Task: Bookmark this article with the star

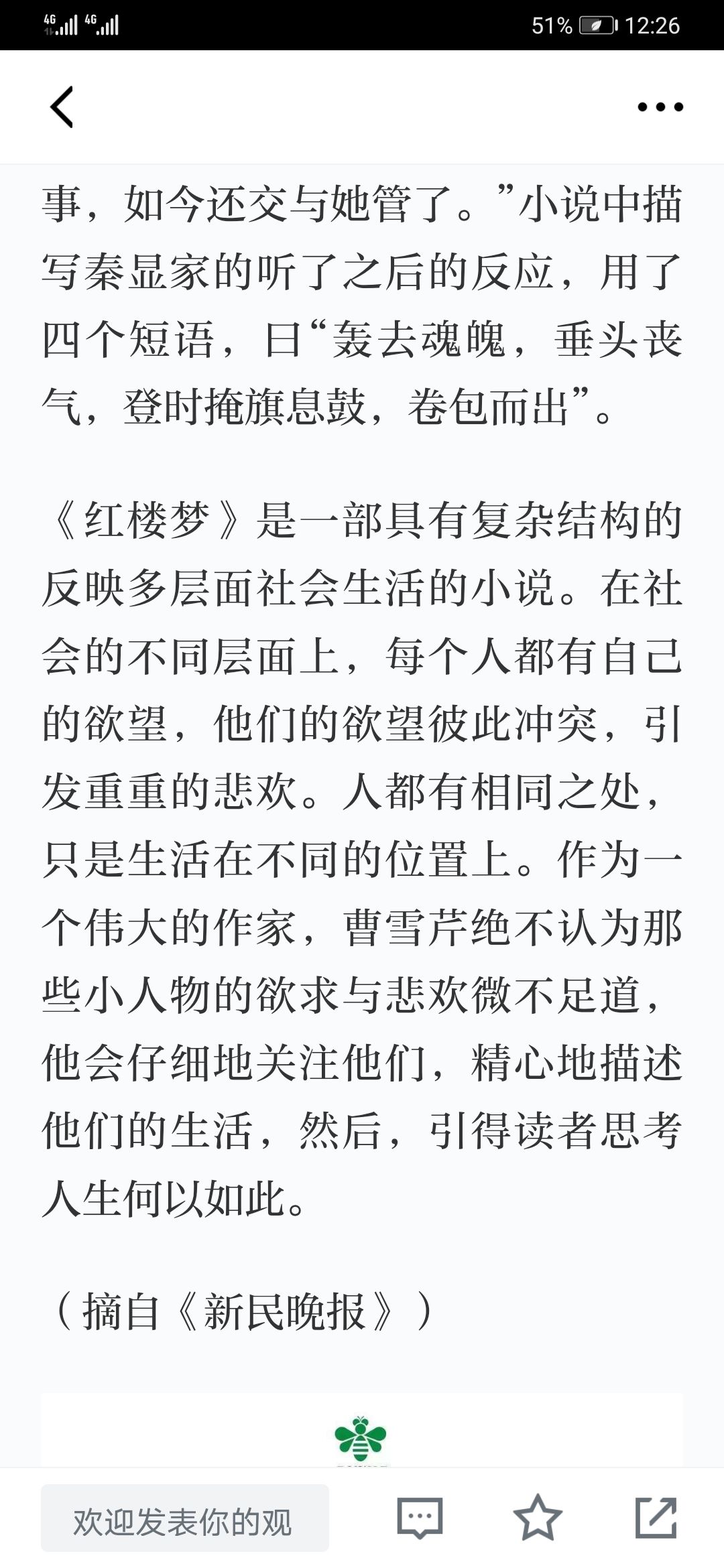Action: coord(538,1518)
